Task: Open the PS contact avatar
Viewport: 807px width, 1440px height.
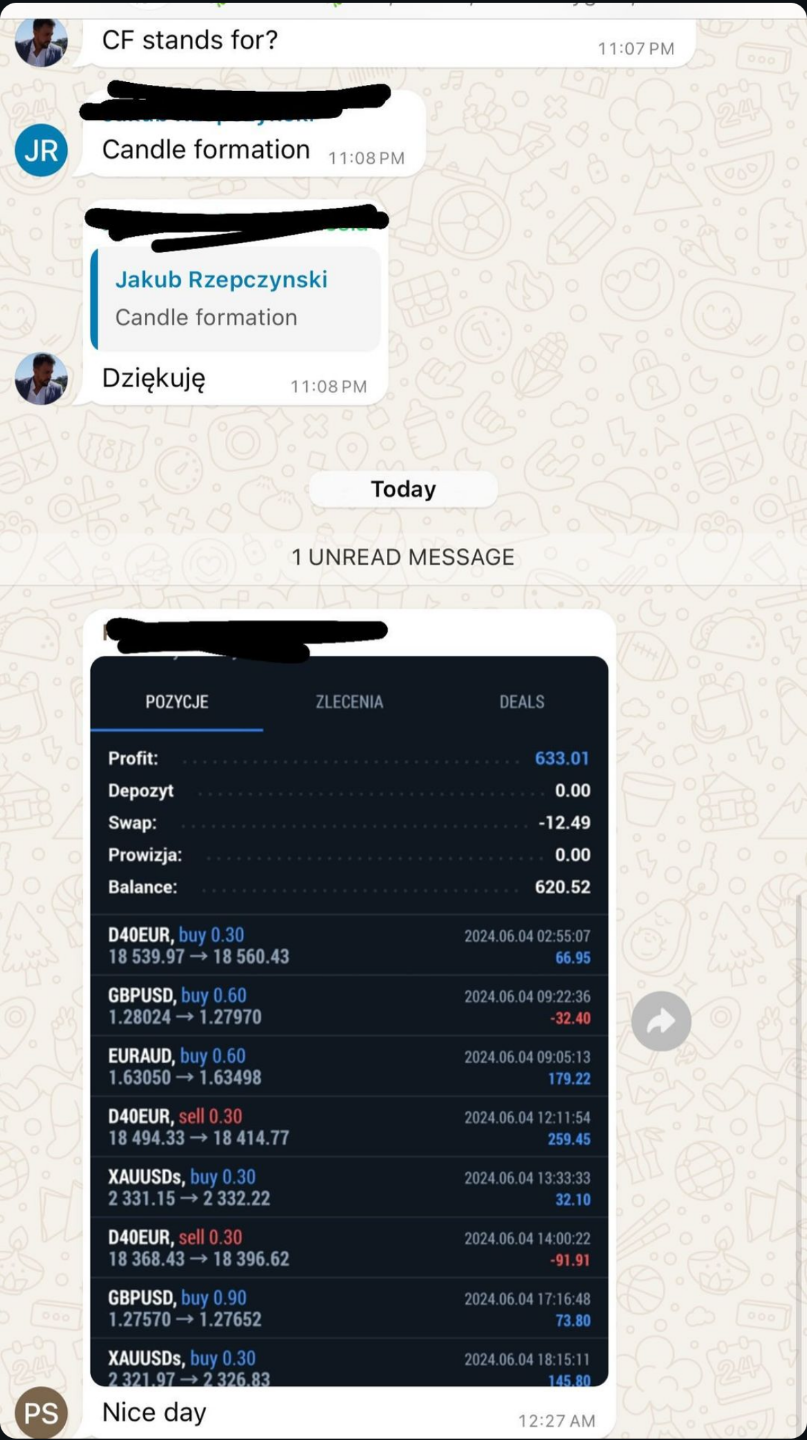Action: pos(41,1413)
